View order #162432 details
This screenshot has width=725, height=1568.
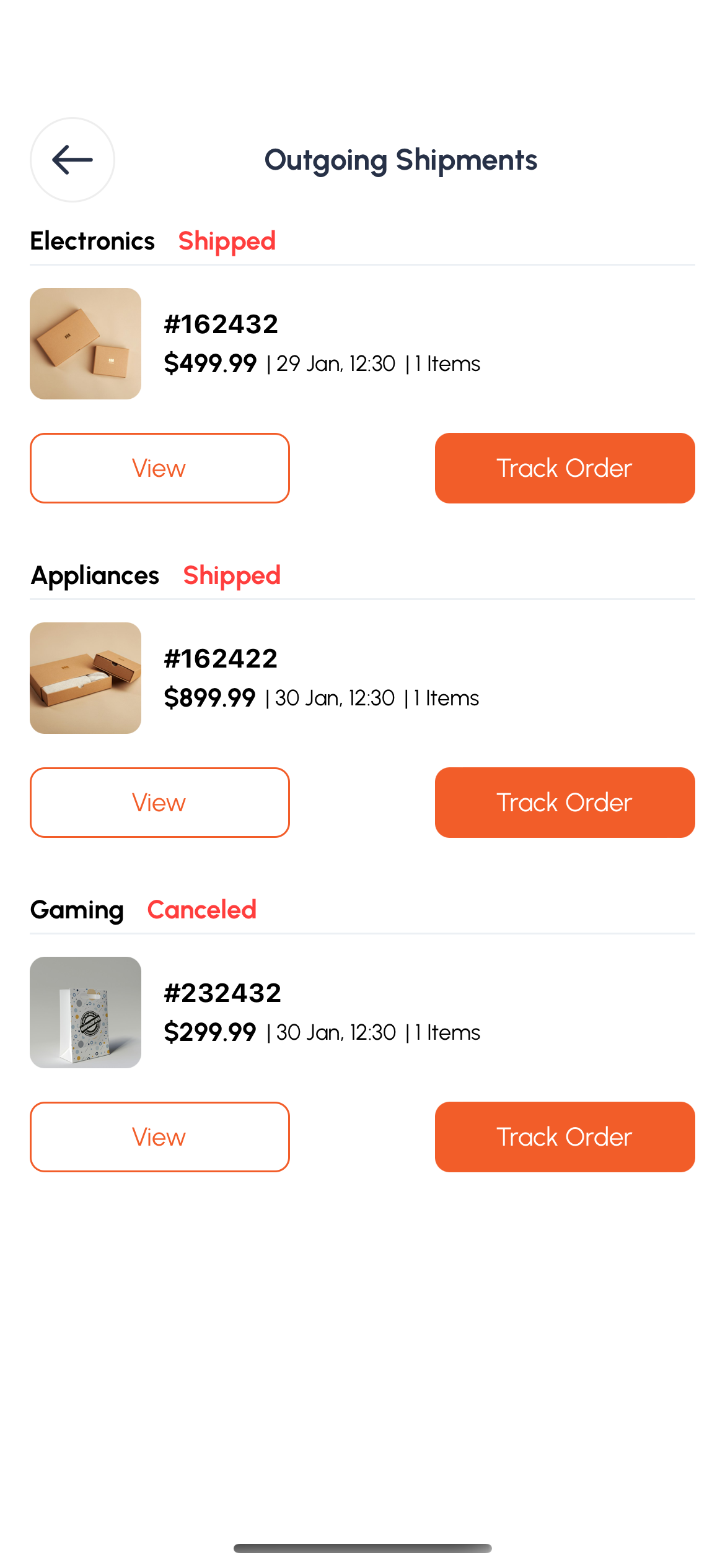[x=159, y=468]
